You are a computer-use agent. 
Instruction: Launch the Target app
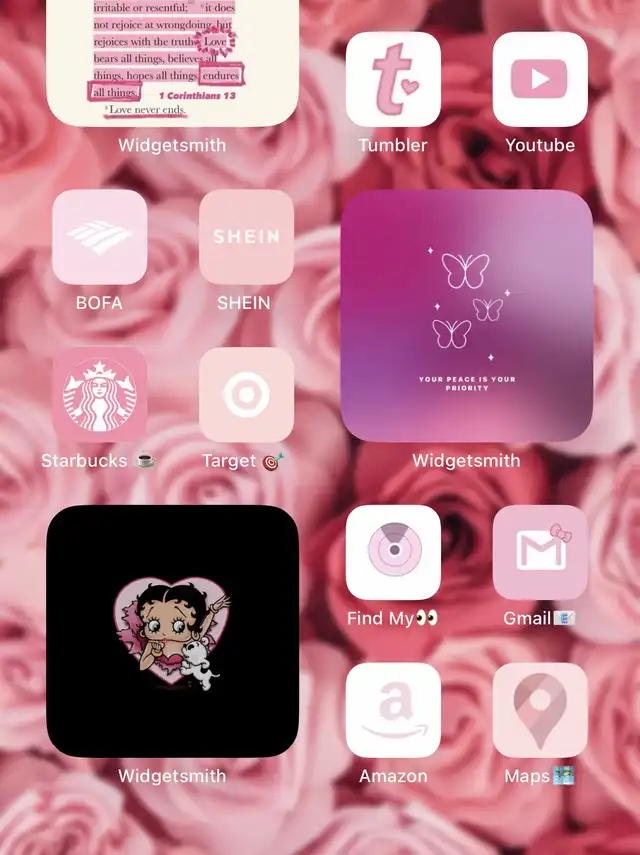246,394
